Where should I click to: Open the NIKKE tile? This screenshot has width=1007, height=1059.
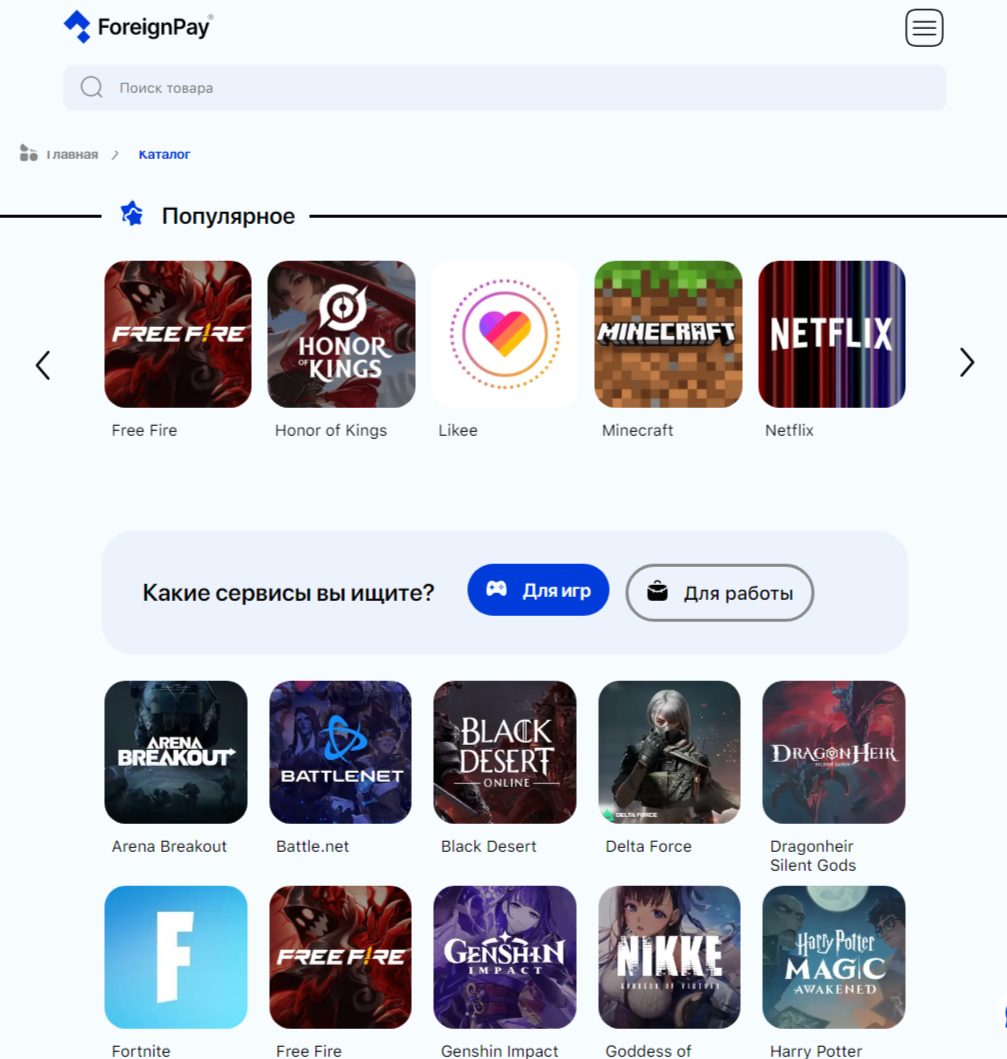669,957
